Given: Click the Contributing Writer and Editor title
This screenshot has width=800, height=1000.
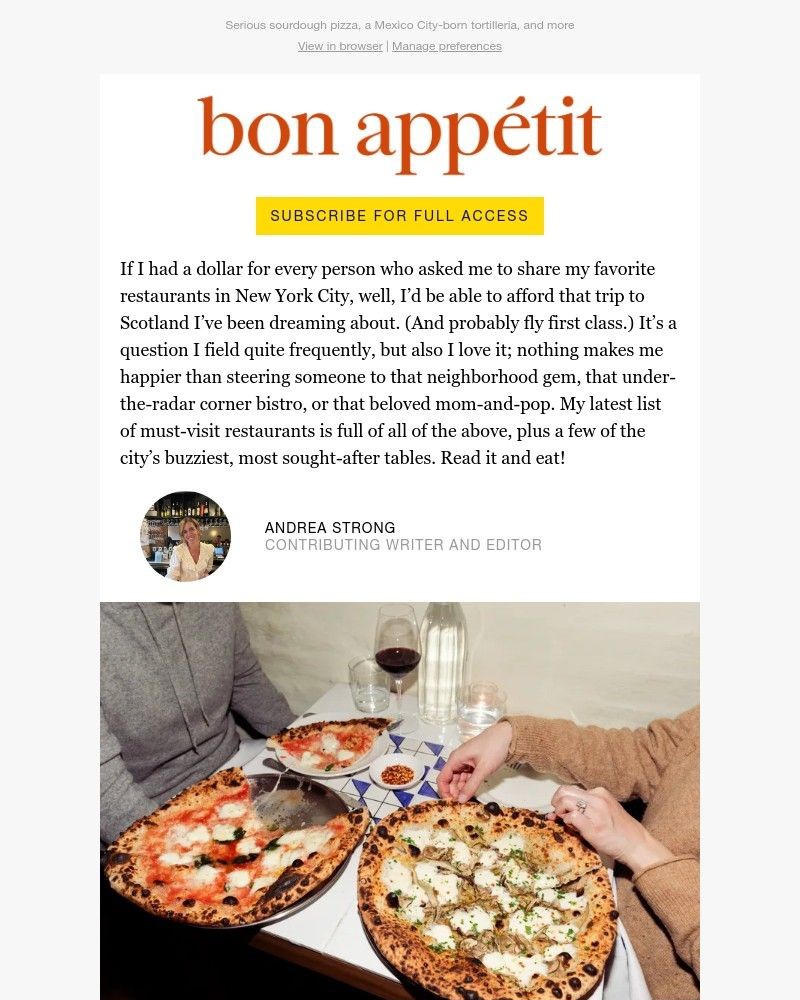Looking at the screenshot, I should [403, 545].
